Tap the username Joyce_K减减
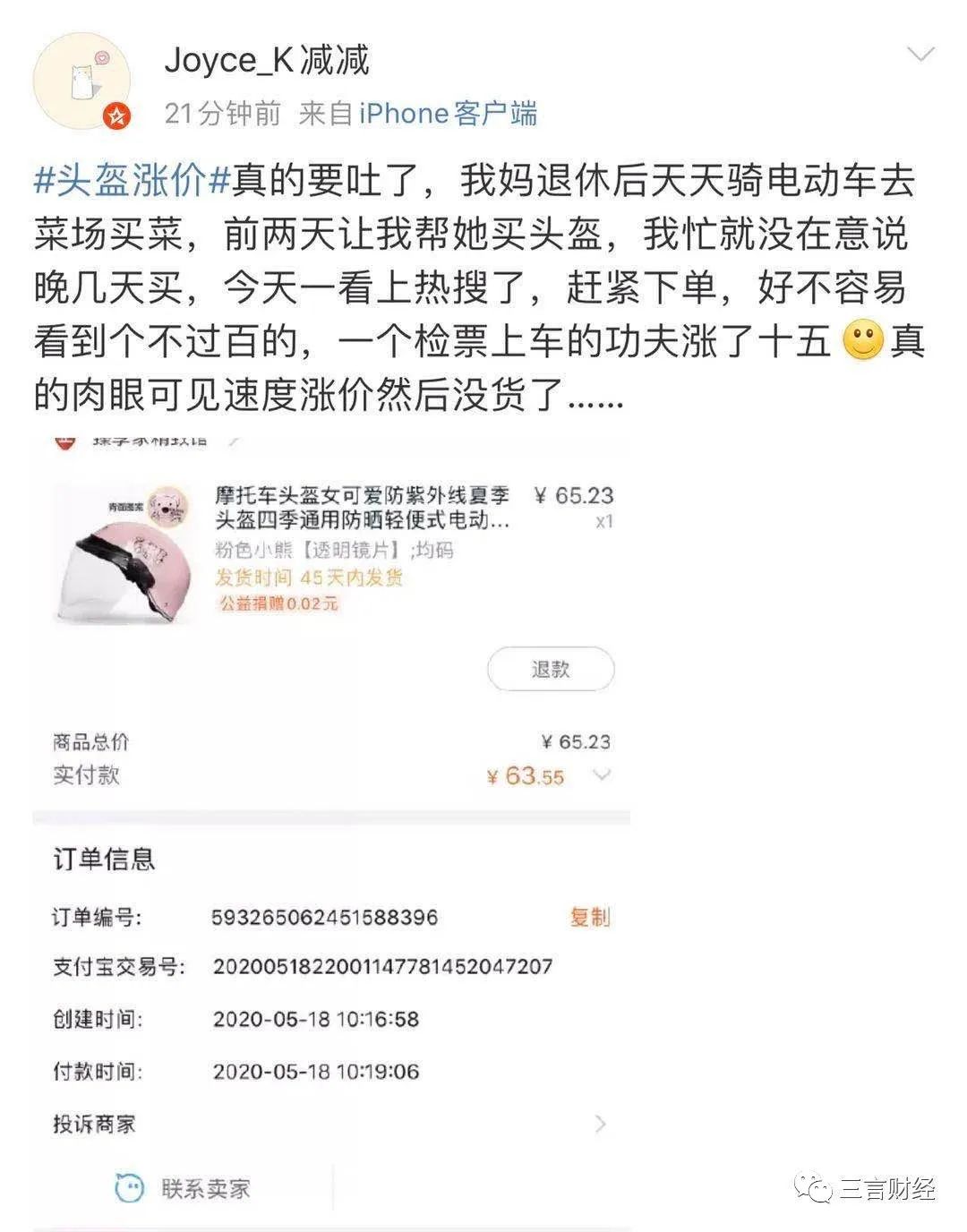Image resolution: width=967 pixels, height=1232 pixels. coord(267,61)
